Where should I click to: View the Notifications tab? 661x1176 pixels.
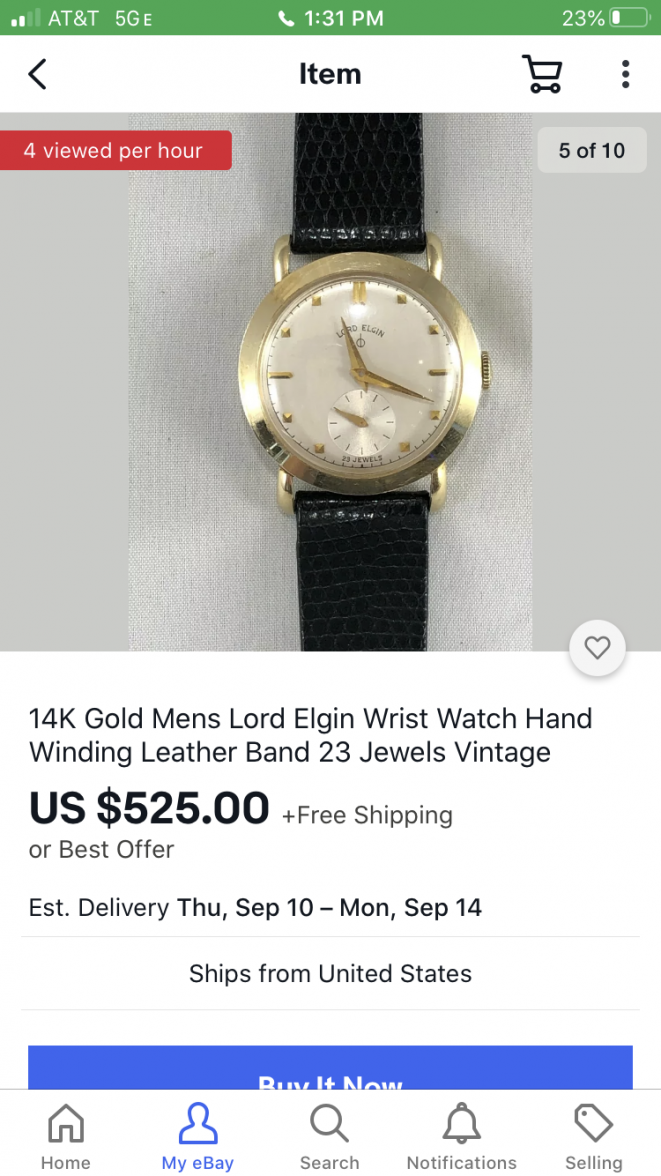[461, 1137]
